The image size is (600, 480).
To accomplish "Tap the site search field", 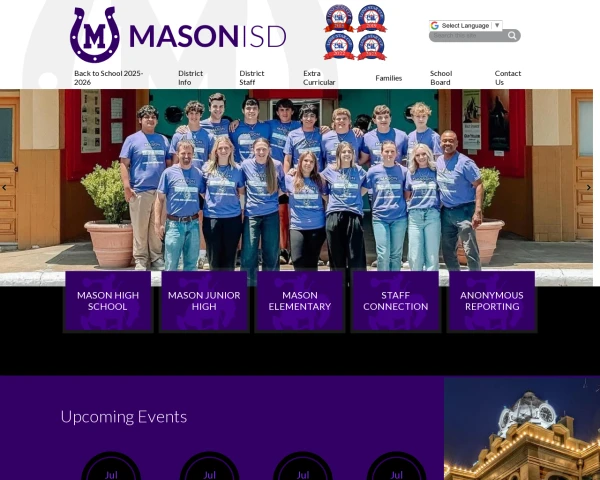I will pos(466,36).
